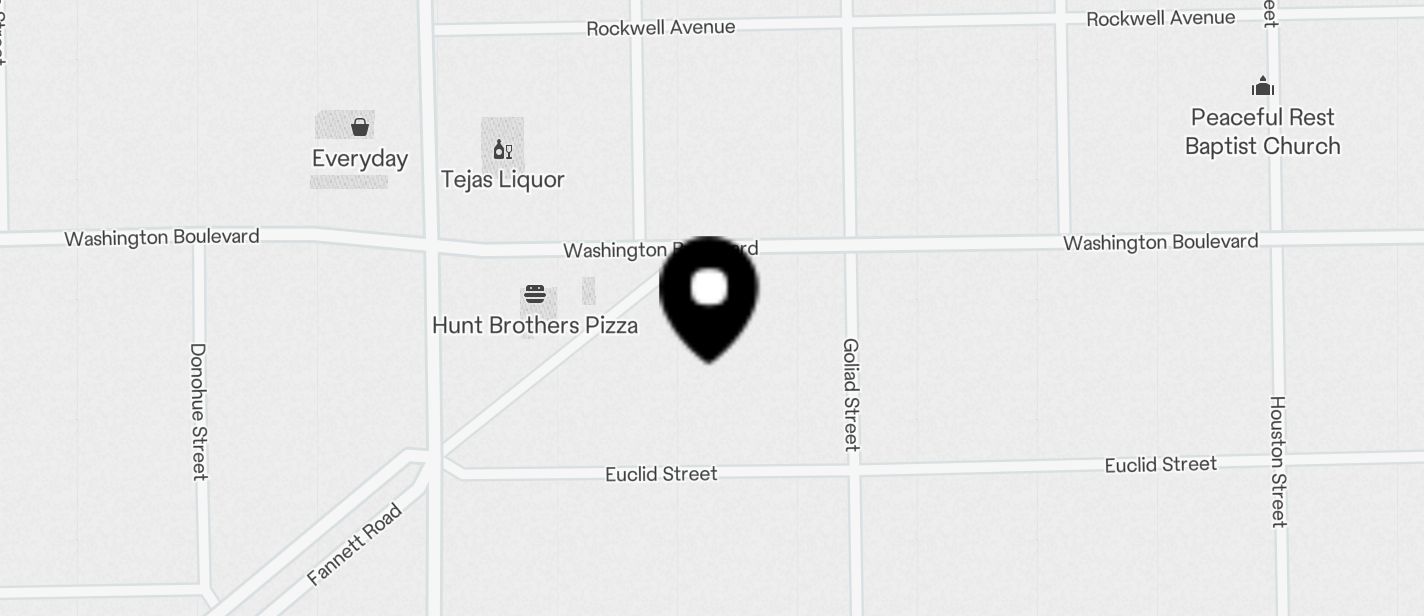This screenshot has height=616, width=1424.
Task: Select the Hunt Brothers Pizza place marker
Action: [535, 295]
